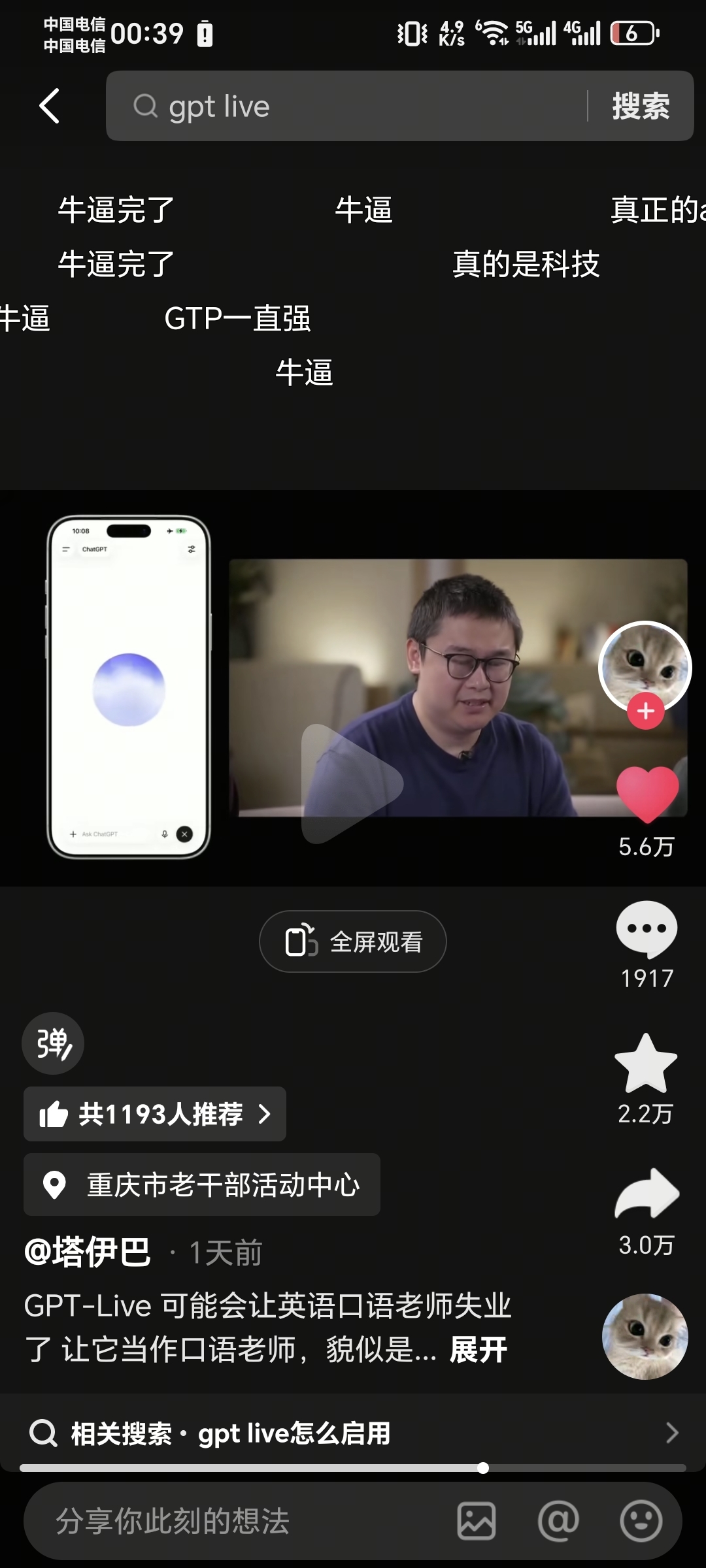The height and width of the screenshot is (1568, 706).
Task: Add the video to favorites with the star
Action: pos(646,1064)
